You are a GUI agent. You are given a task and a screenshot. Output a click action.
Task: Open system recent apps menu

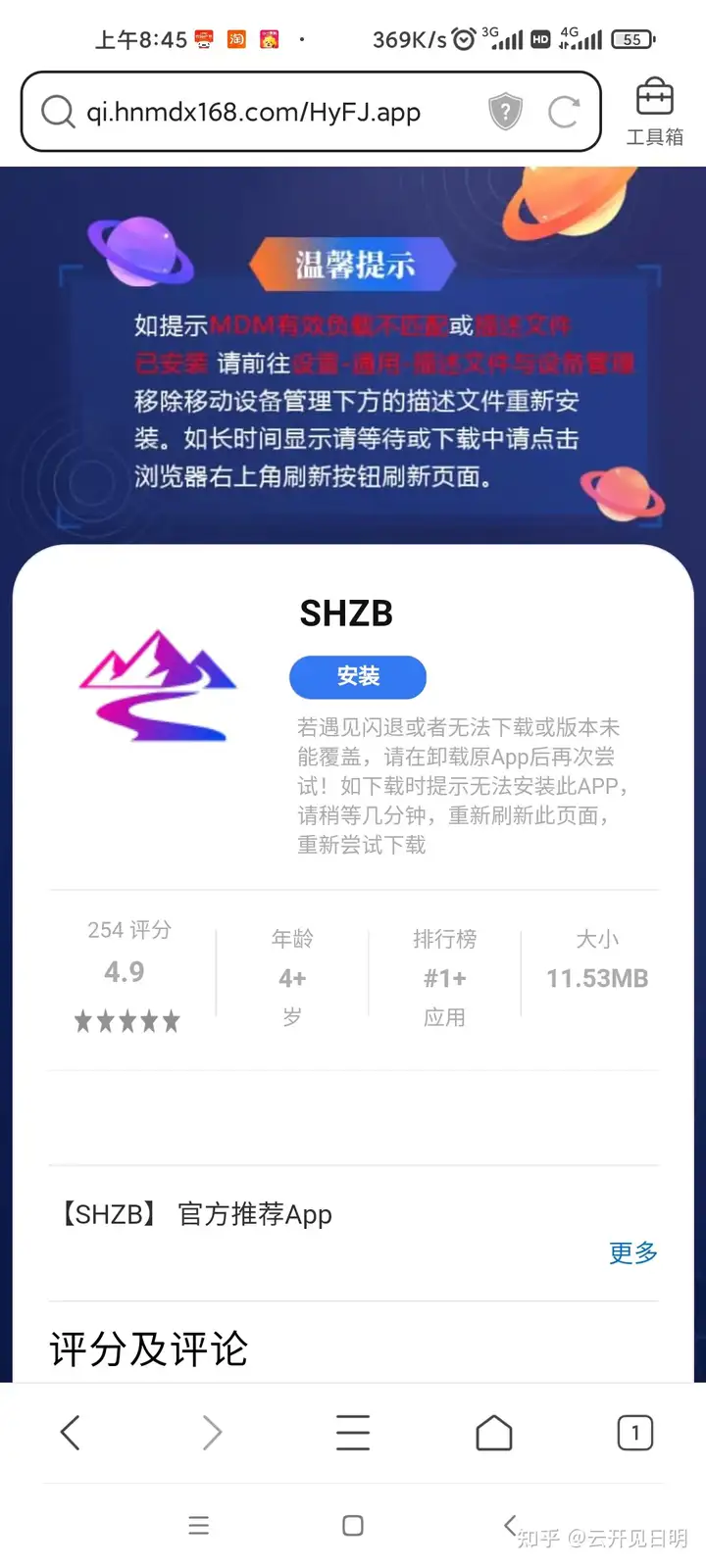(199, 1525)
